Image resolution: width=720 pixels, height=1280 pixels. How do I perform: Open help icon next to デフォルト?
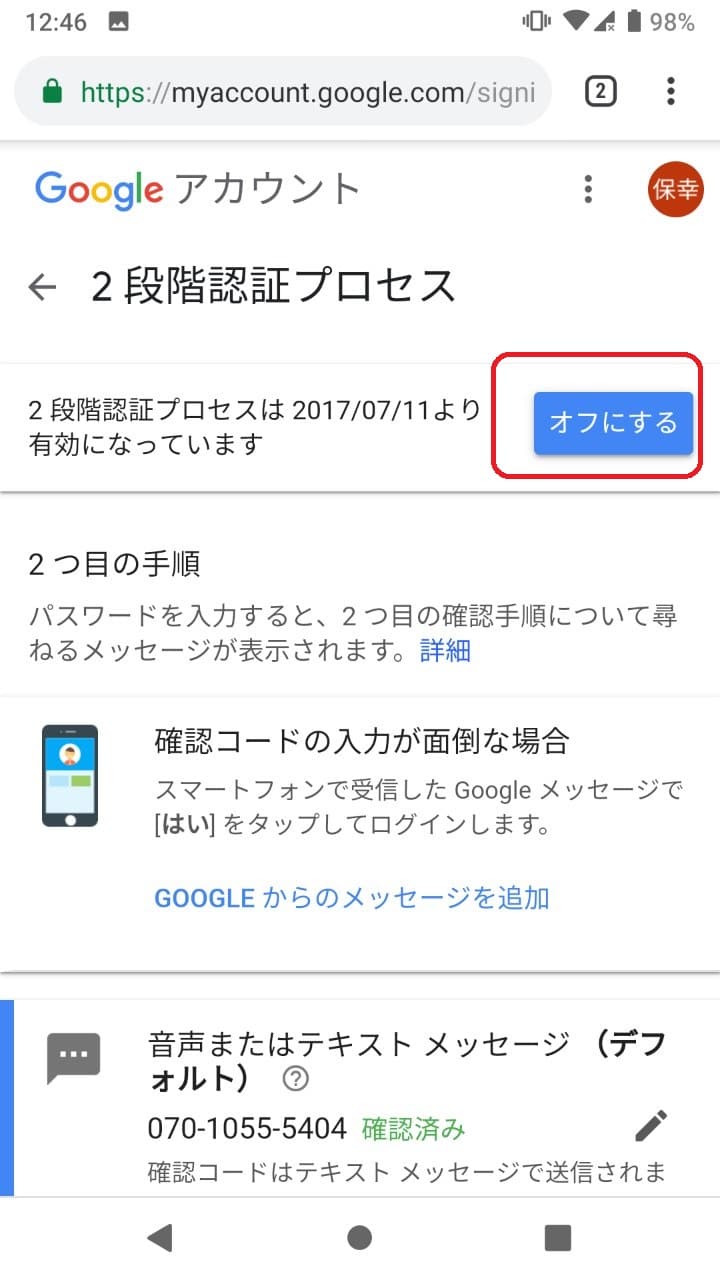296,1080
